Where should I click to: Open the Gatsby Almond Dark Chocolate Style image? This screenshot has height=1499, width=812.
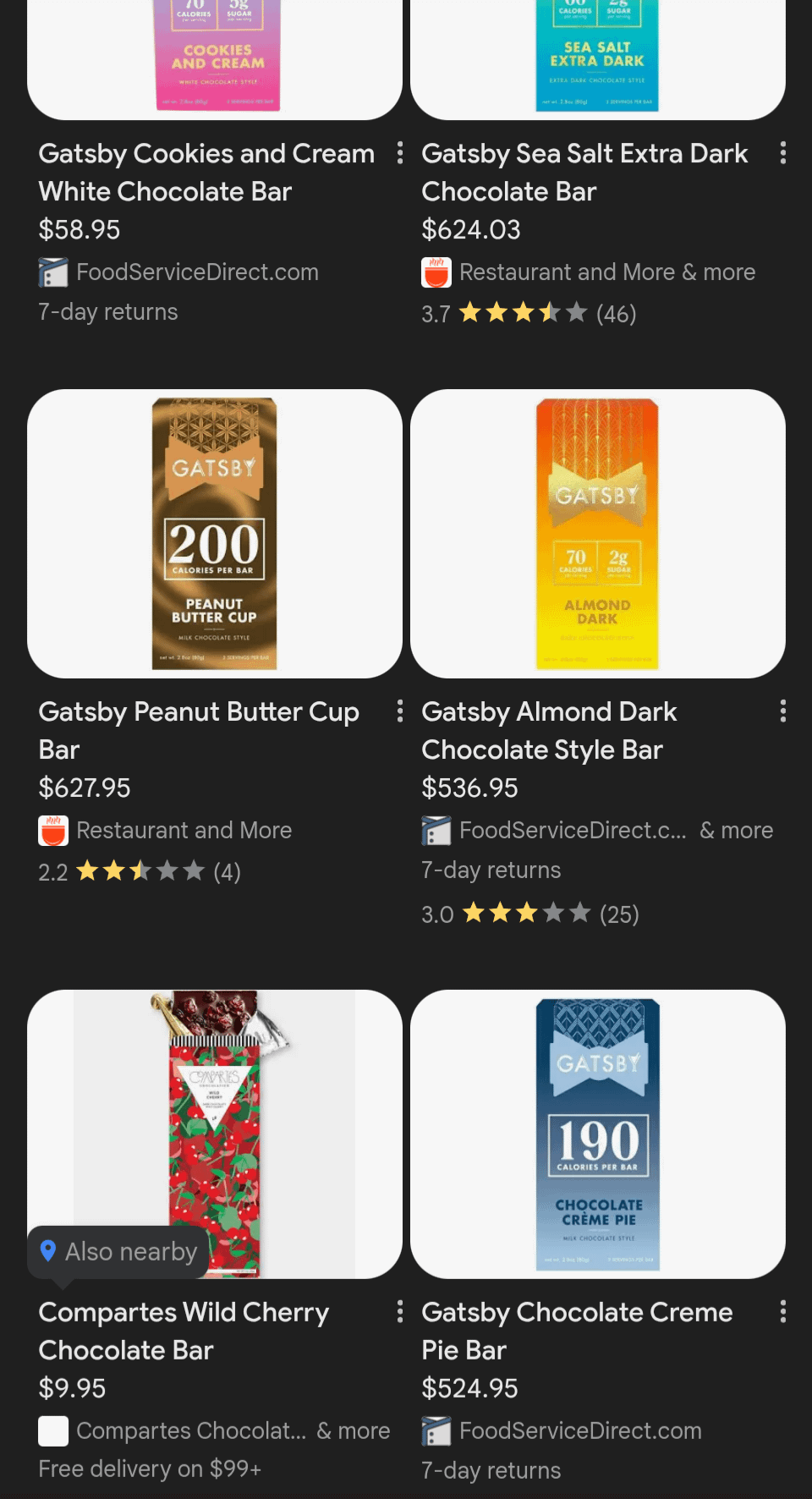598,534
